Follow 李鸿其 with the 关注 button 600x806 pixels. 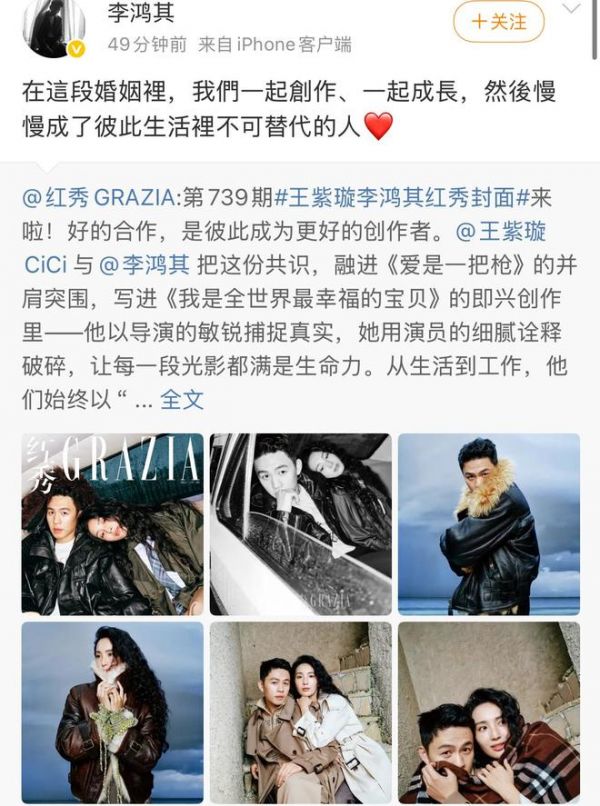click(x=498, y=21)
